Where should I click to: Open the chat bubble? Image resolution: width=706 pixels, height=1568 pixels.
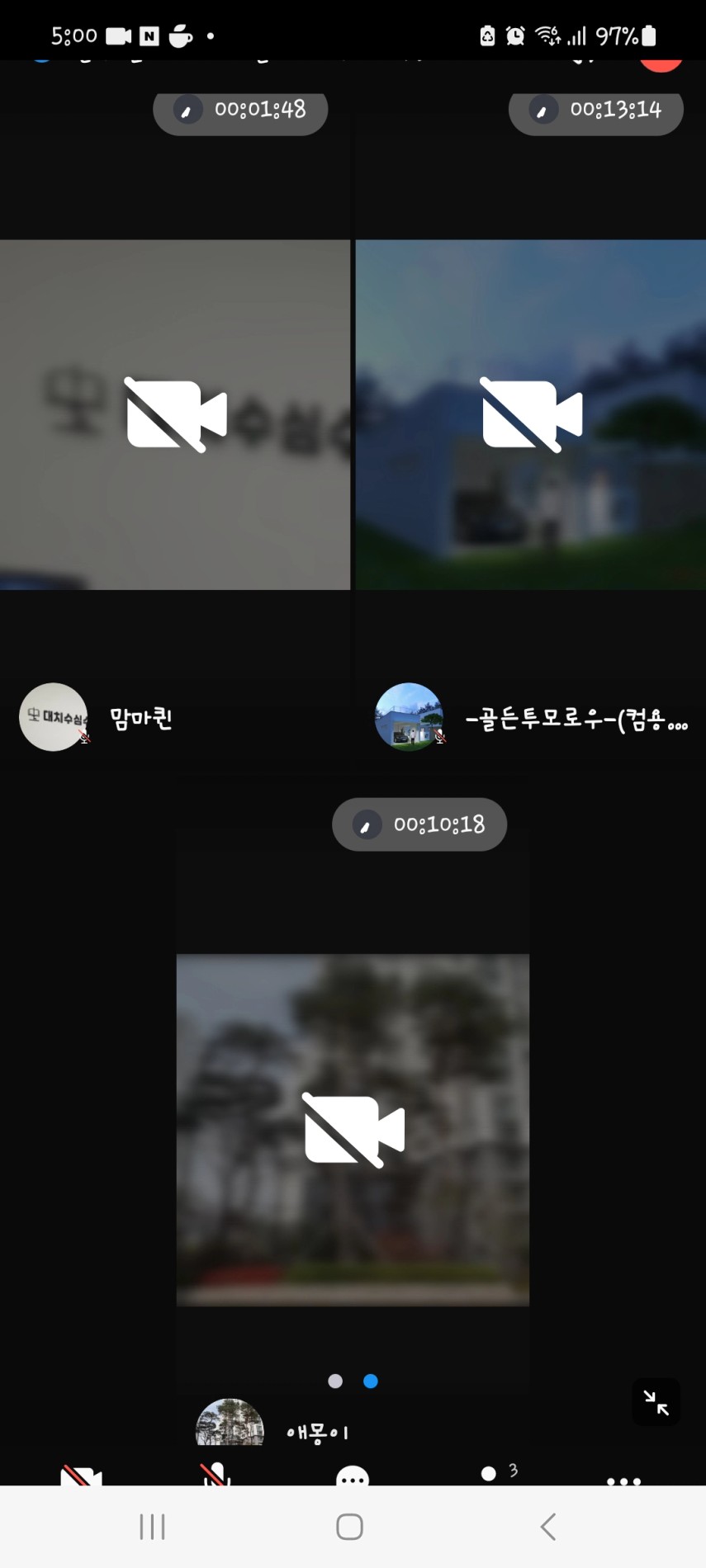coord(353,1476)
